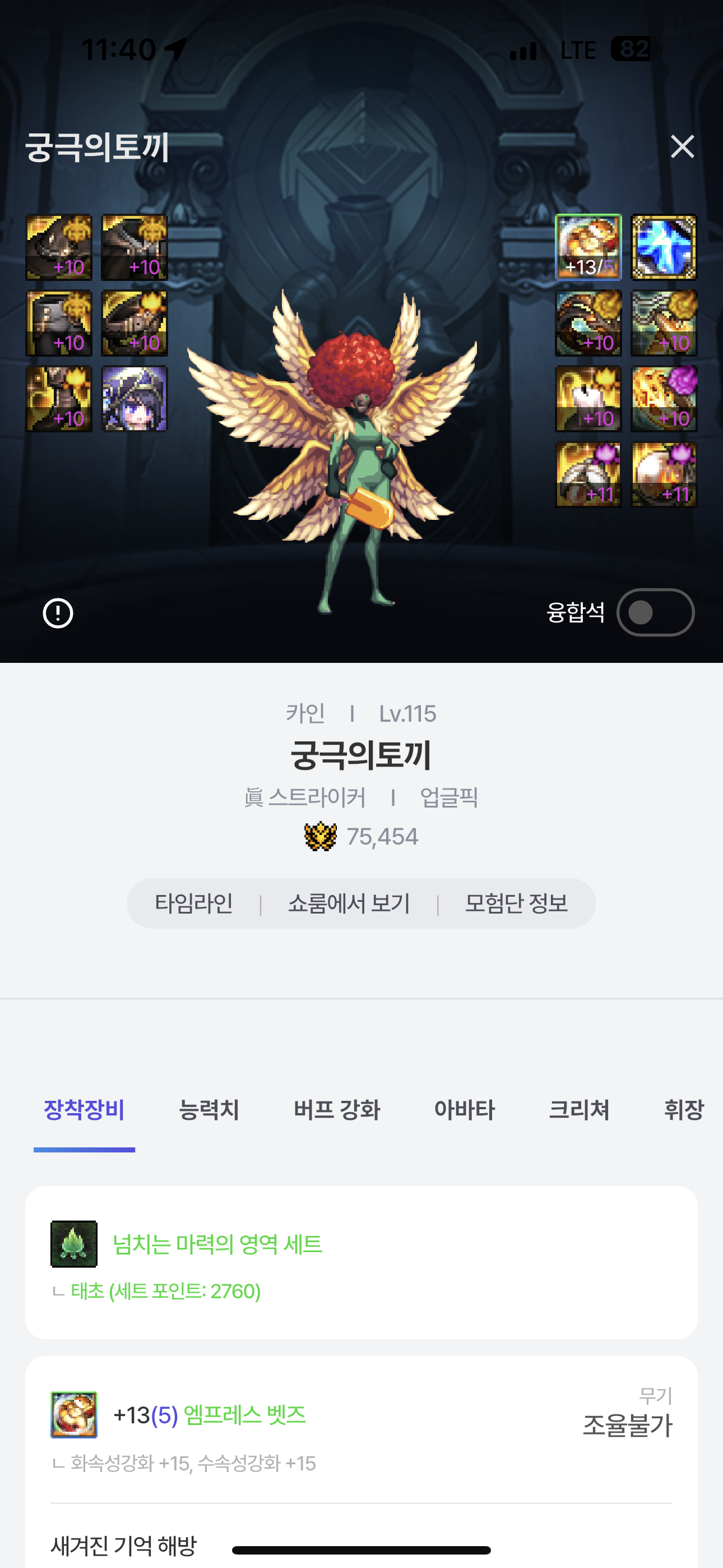Image resolution: width=723 pixels, height=1568 pixels.
Task: Close the 궁극의토끼 character view
Action: 682,147
